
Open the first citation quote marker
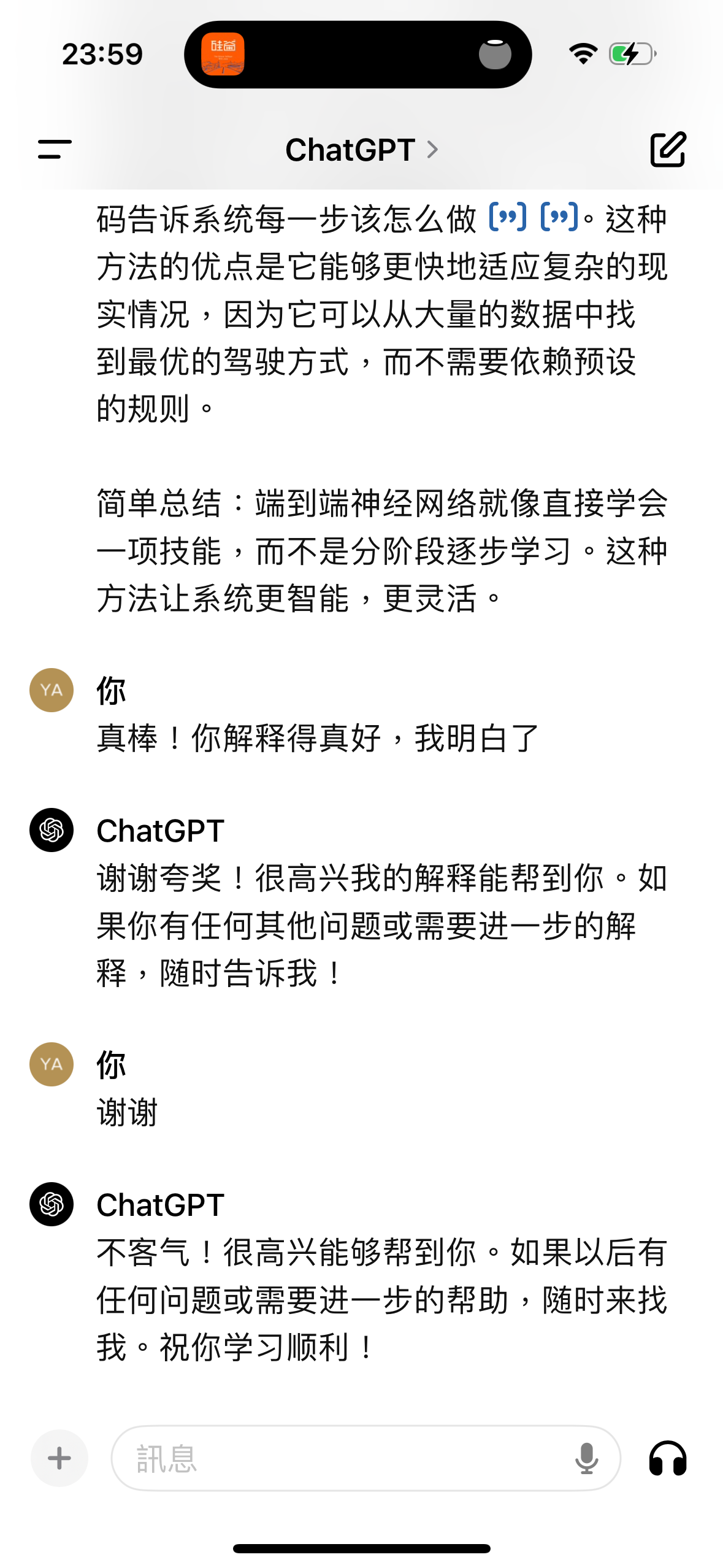508,217
